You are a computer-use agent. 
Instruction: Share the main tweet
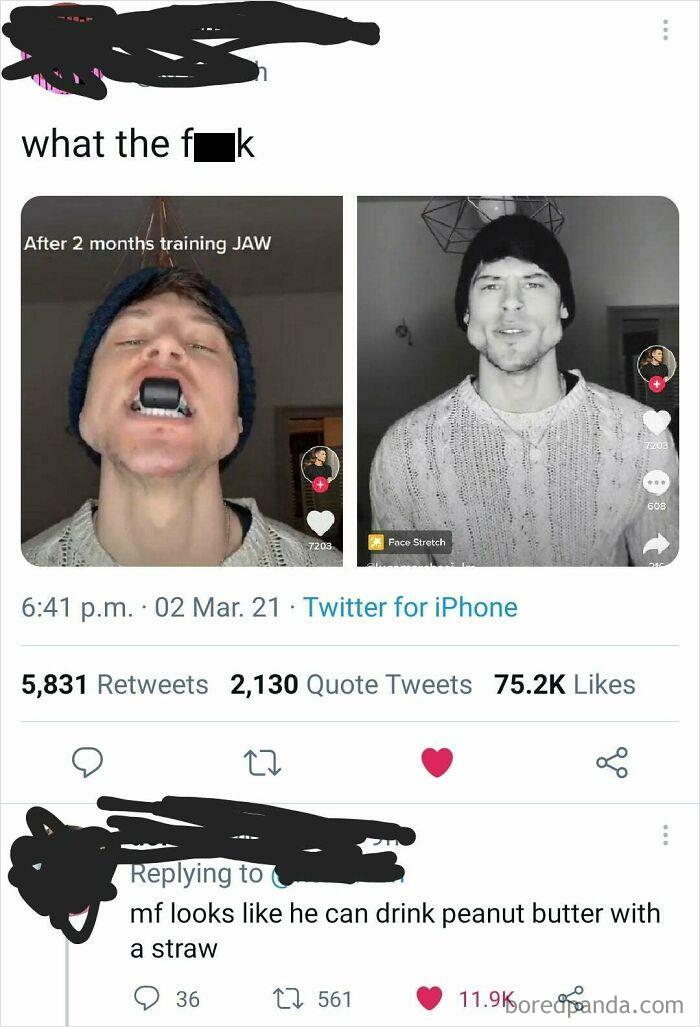coord(611,762)
